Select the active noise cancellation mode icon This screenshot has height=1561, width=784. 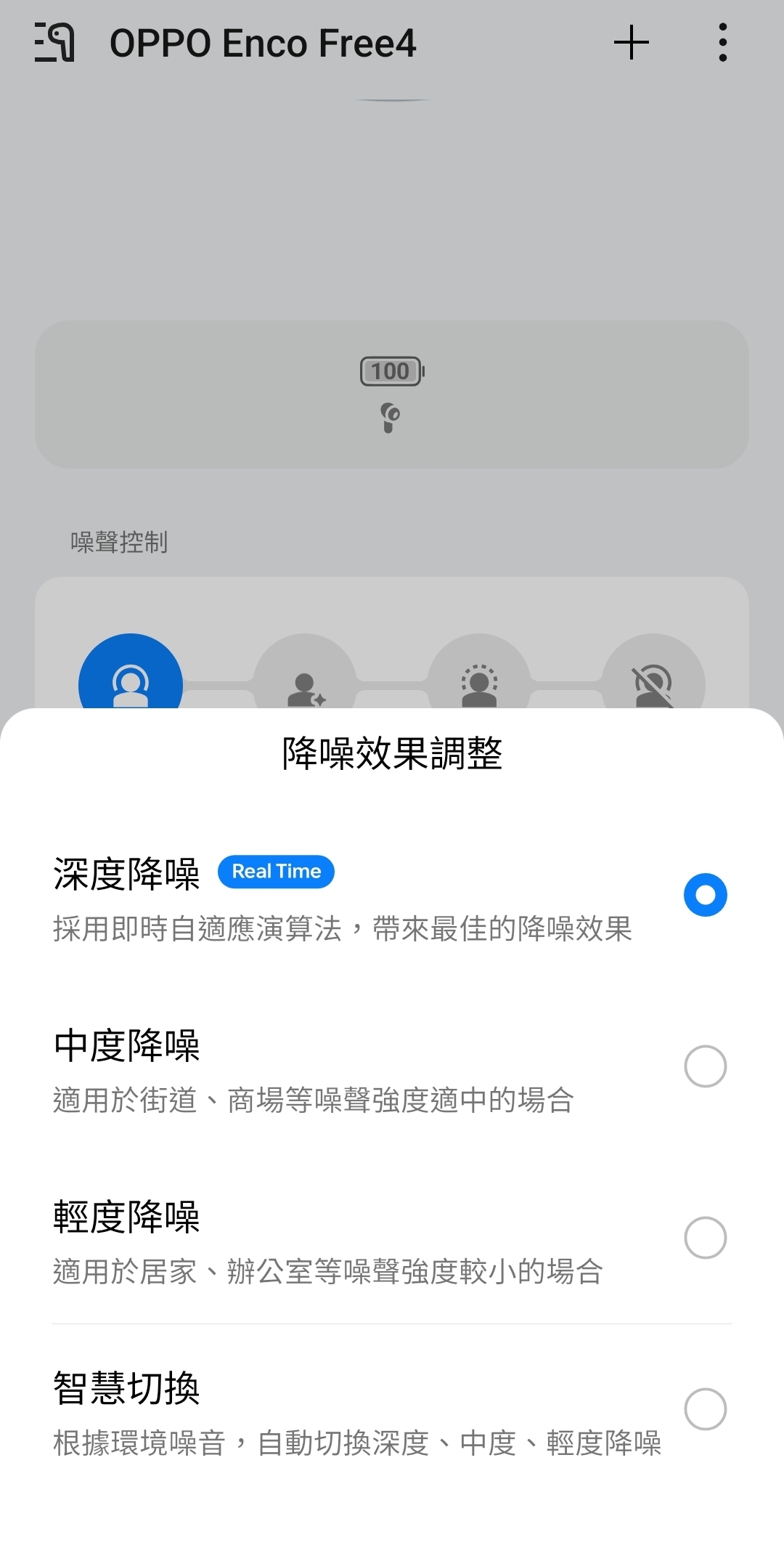pyautogui.click(x=131, y=683)
